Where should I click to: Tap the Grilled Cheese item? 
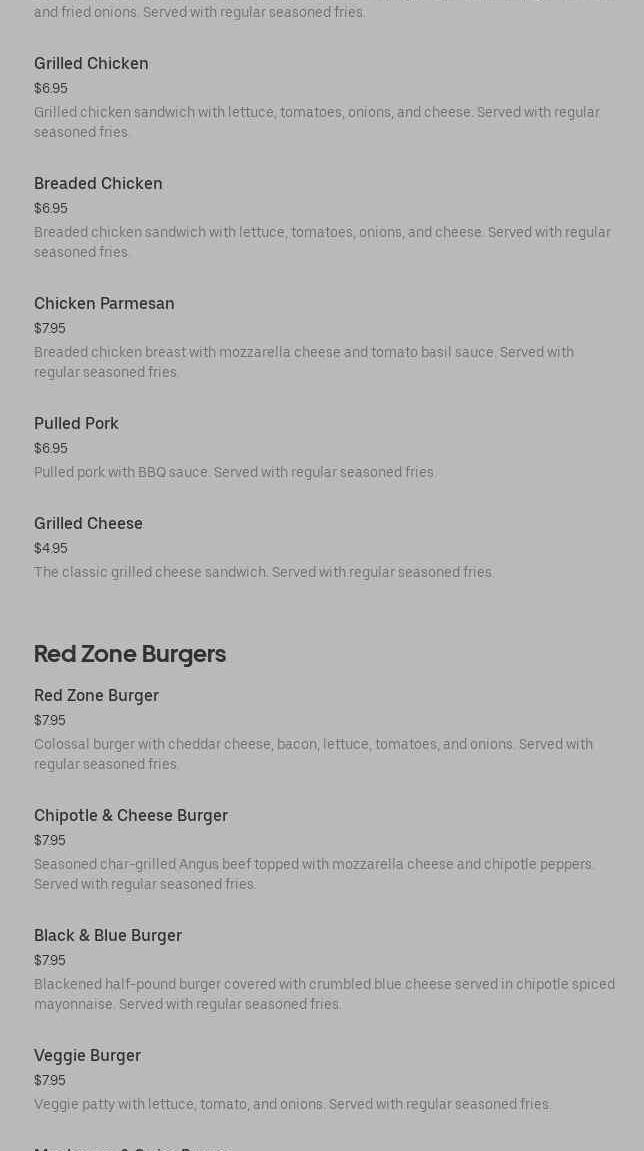(x=88, y=524)
